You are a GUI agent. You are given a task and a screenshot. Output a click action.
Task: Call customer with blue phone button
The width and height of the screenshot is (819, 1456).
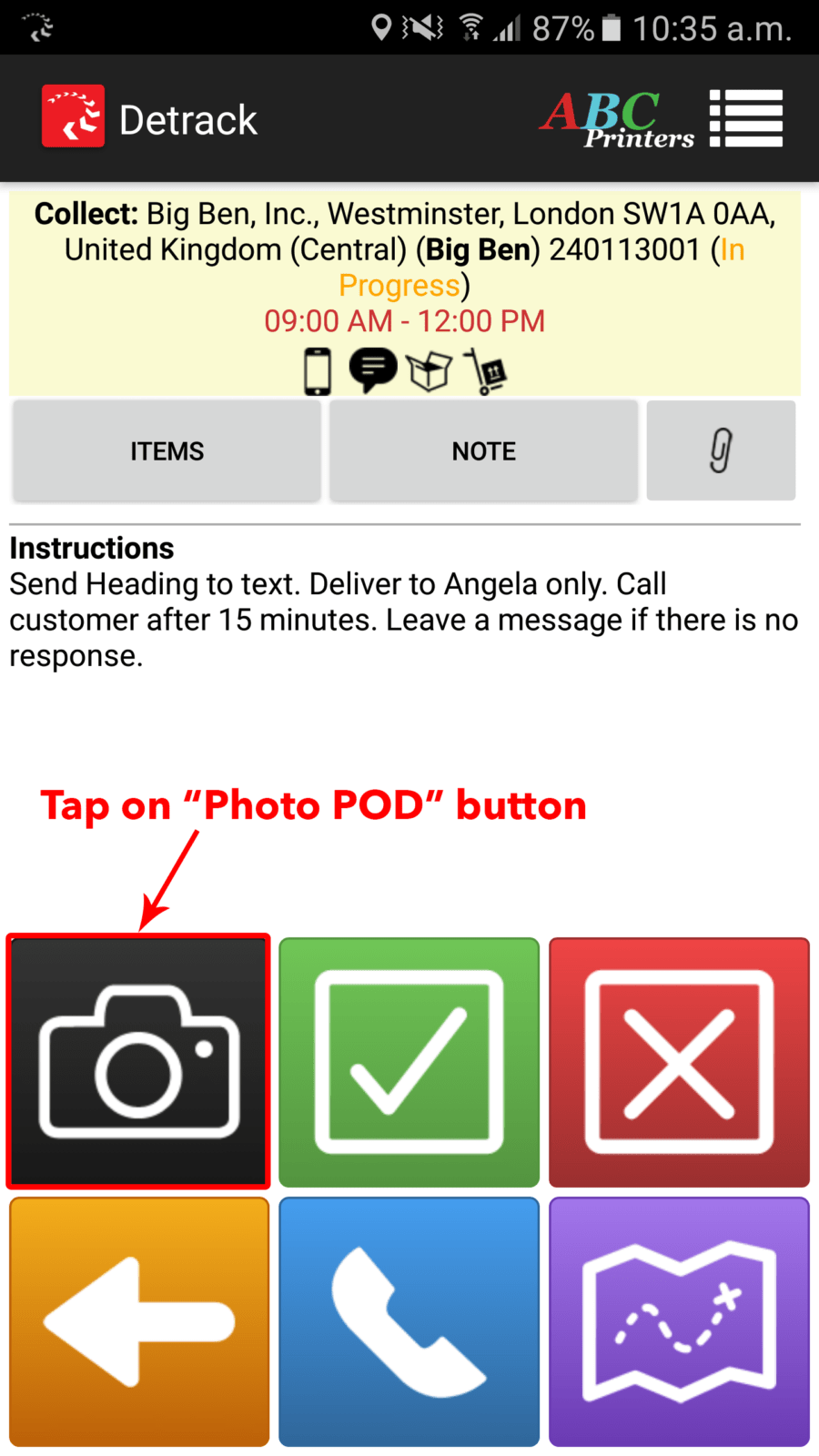tap(409, 1322)
